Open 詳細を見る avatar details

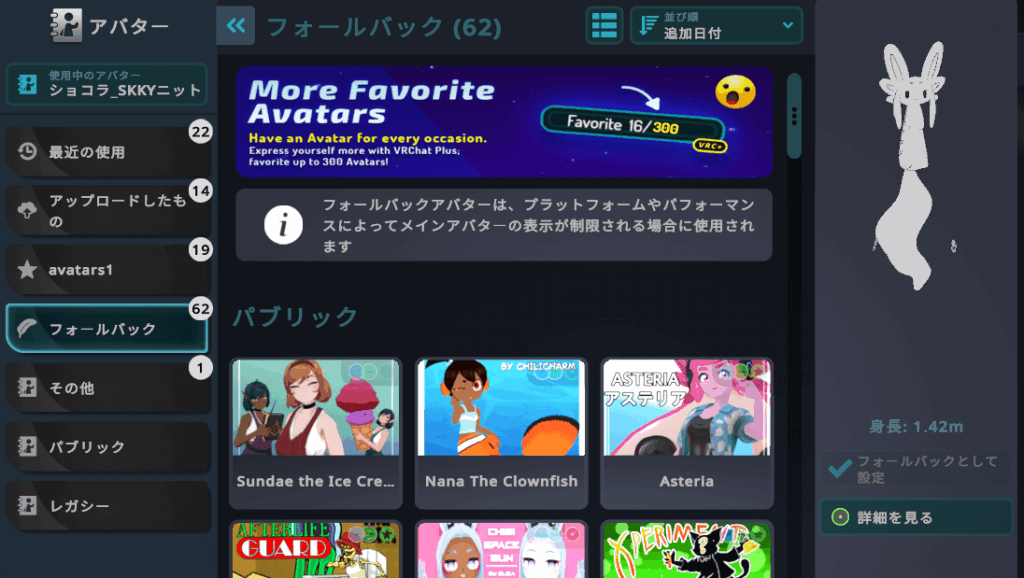click(x=916, y=518)
